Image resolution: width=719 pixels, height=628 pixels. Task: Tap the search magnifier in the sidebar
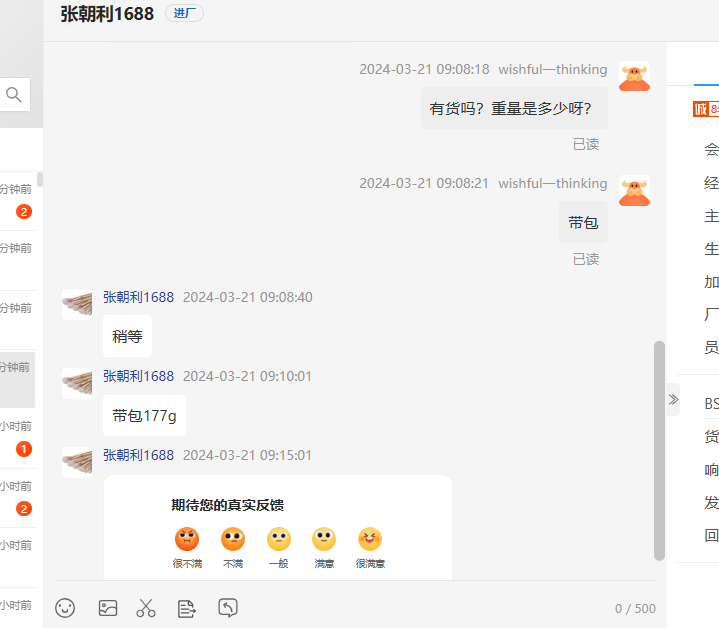(14, 95)
